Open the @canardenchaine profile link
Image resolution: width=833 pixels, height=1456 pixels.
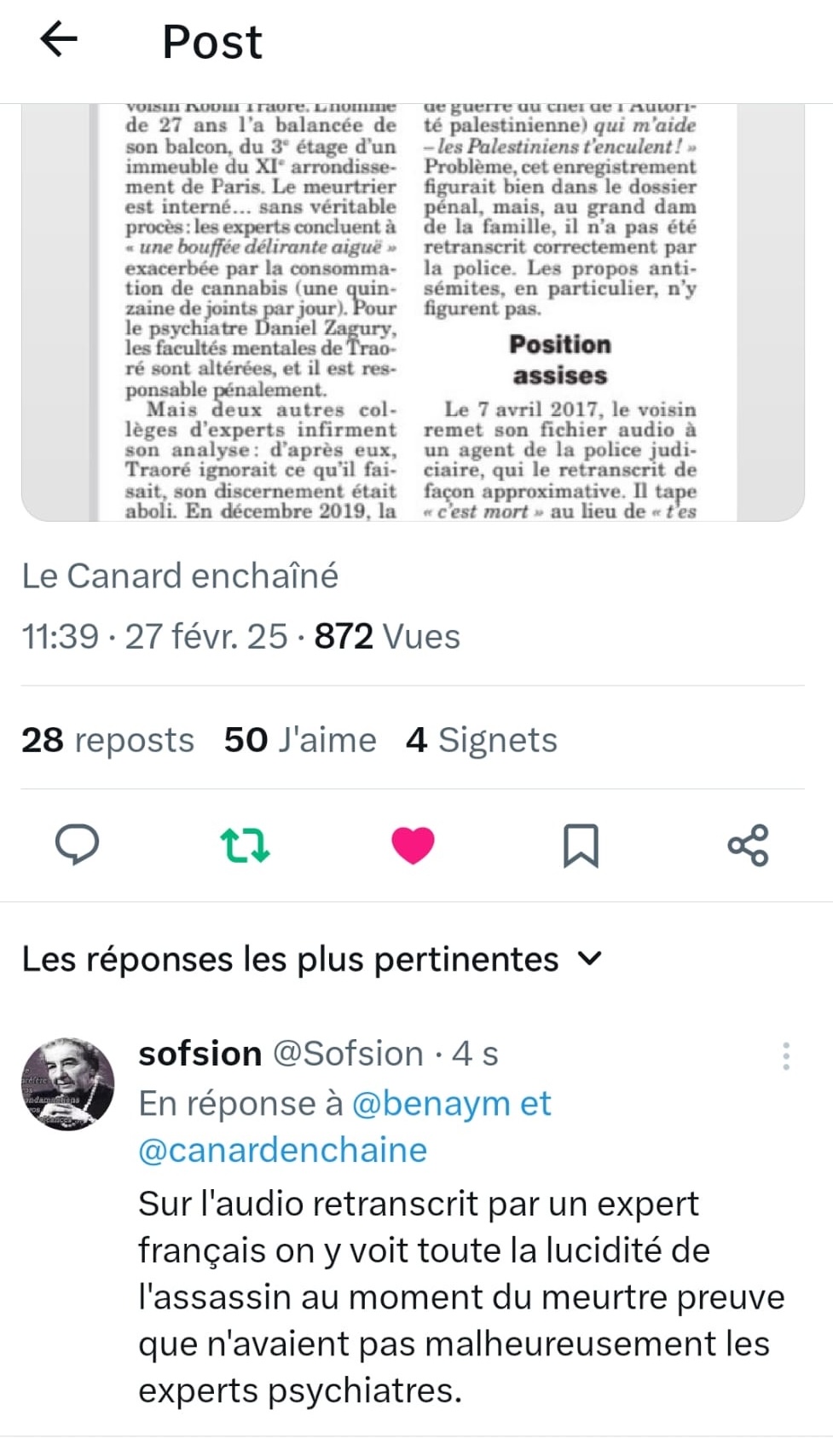(282, 1150)
